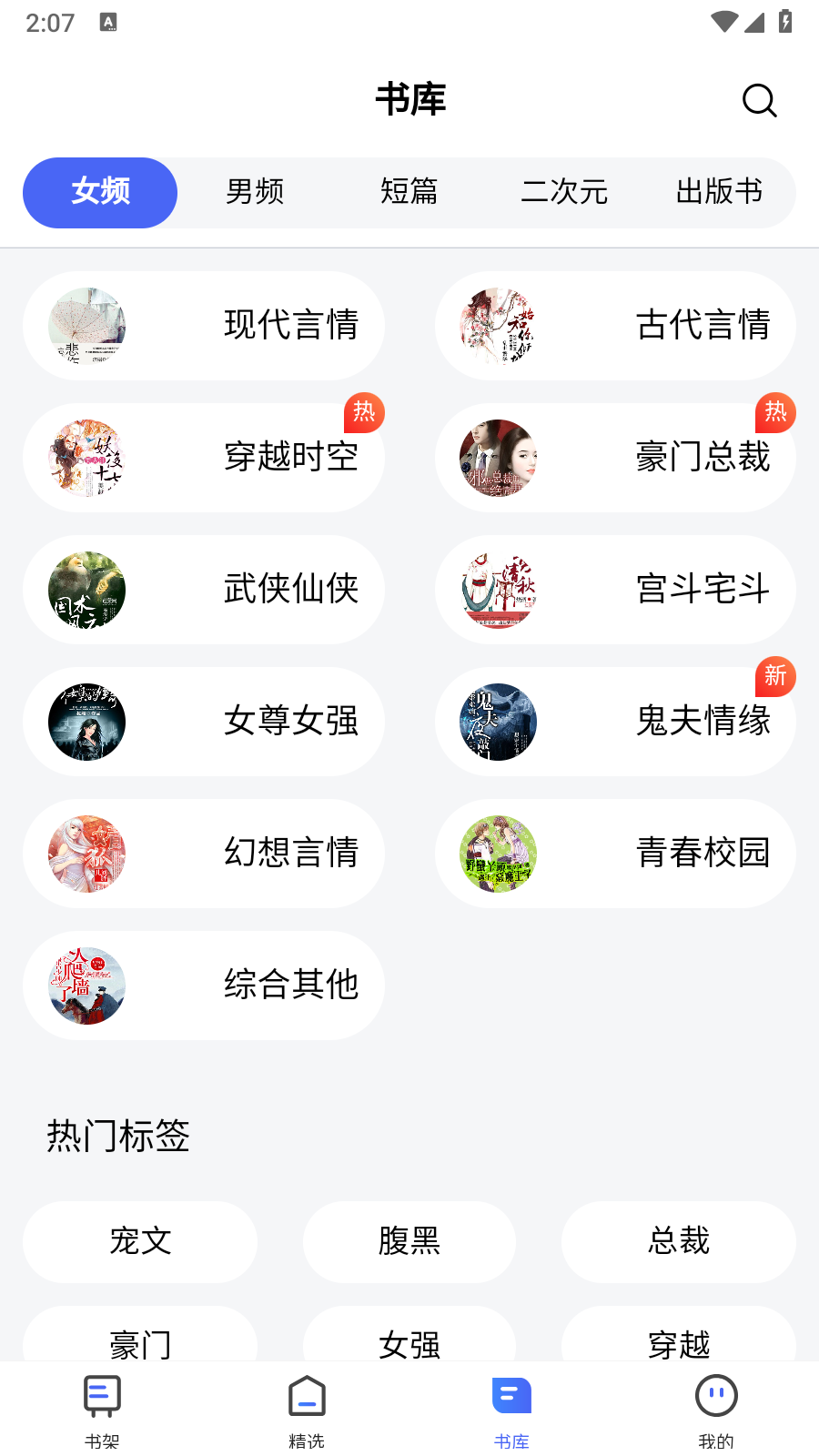The width and height of the screenshot is (819, 1456).
Task: Open the 古代言情 category
Action: click(615, 326)
